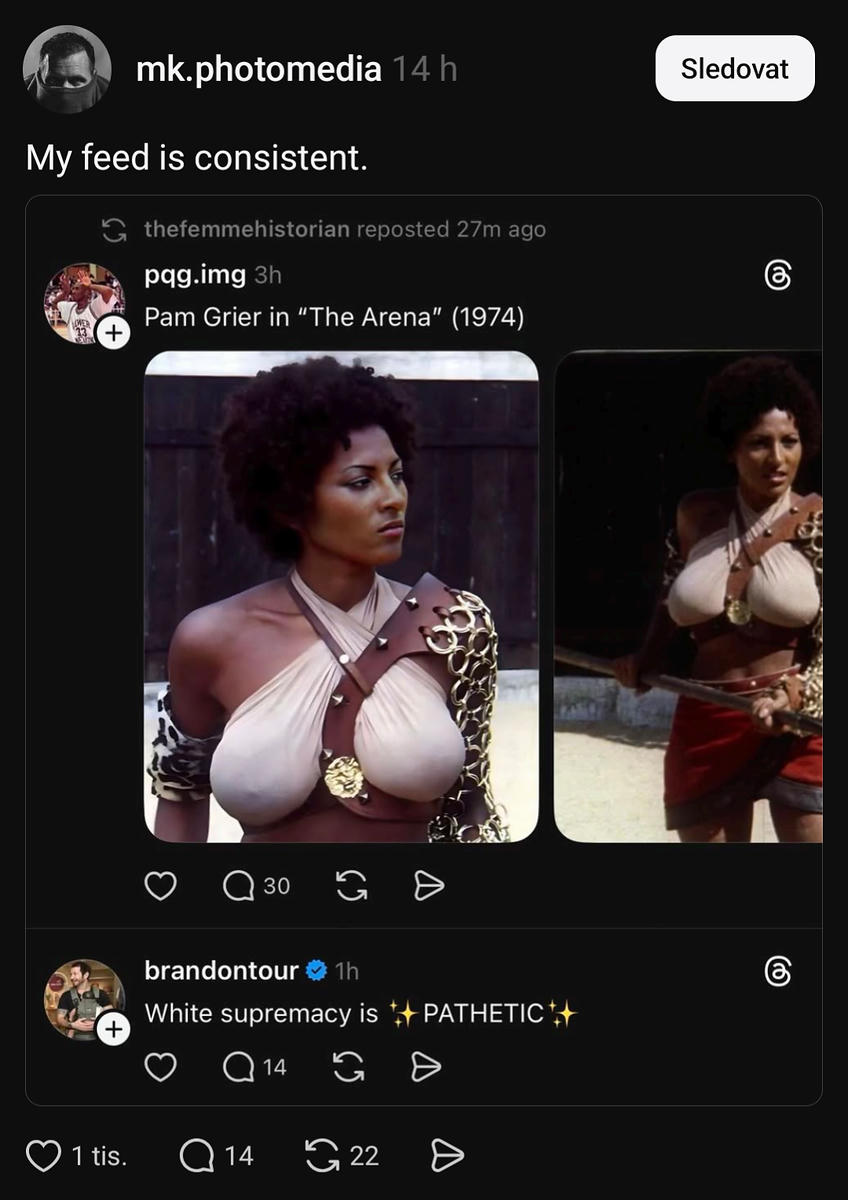The width and height of the screenshot is (848, 1200).
Task: Open mk.photomedia's profile picture
Action: (67, 69)
